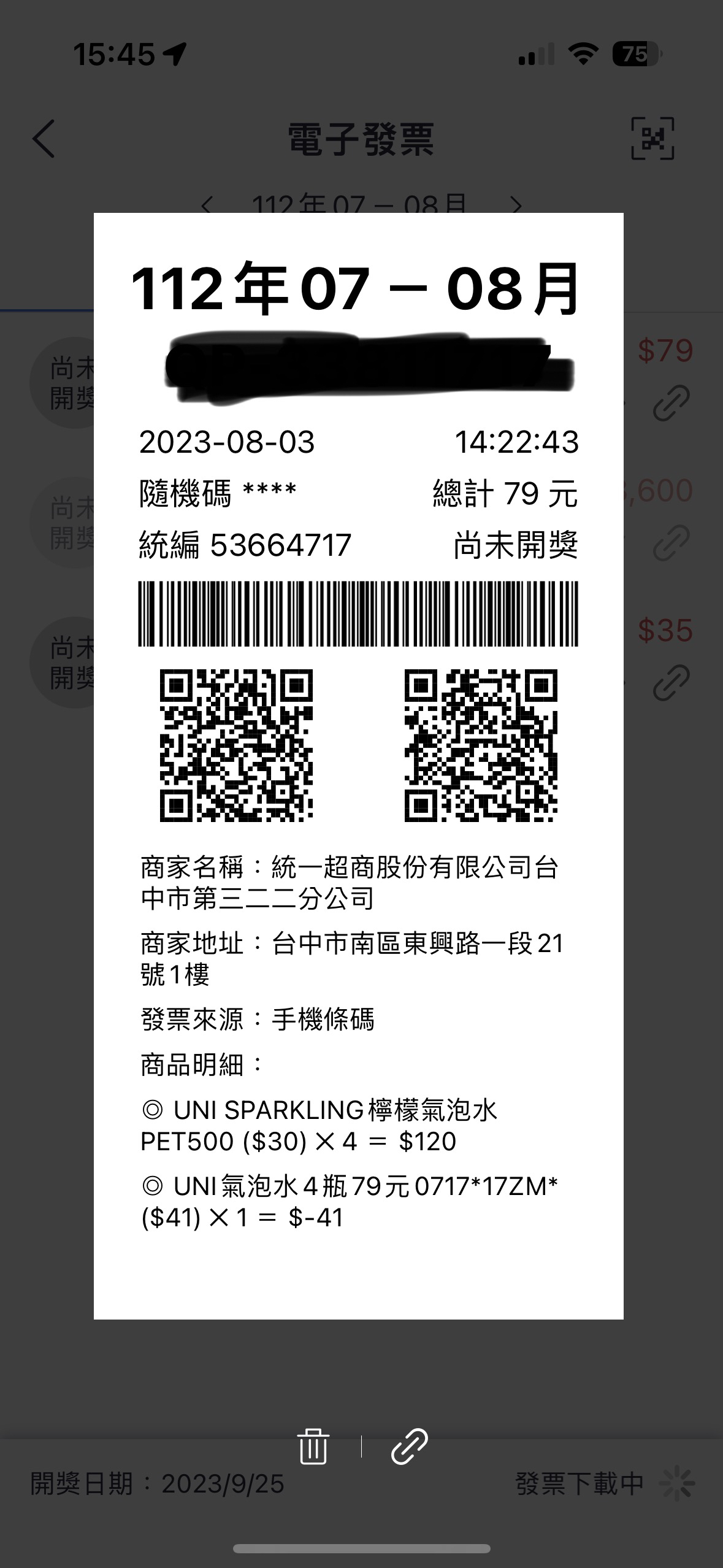This screenshot has width=723, height=1568.
Task: Tap the link icon beside the trash
Action: pyautogui.click(x=409, y=1447)
